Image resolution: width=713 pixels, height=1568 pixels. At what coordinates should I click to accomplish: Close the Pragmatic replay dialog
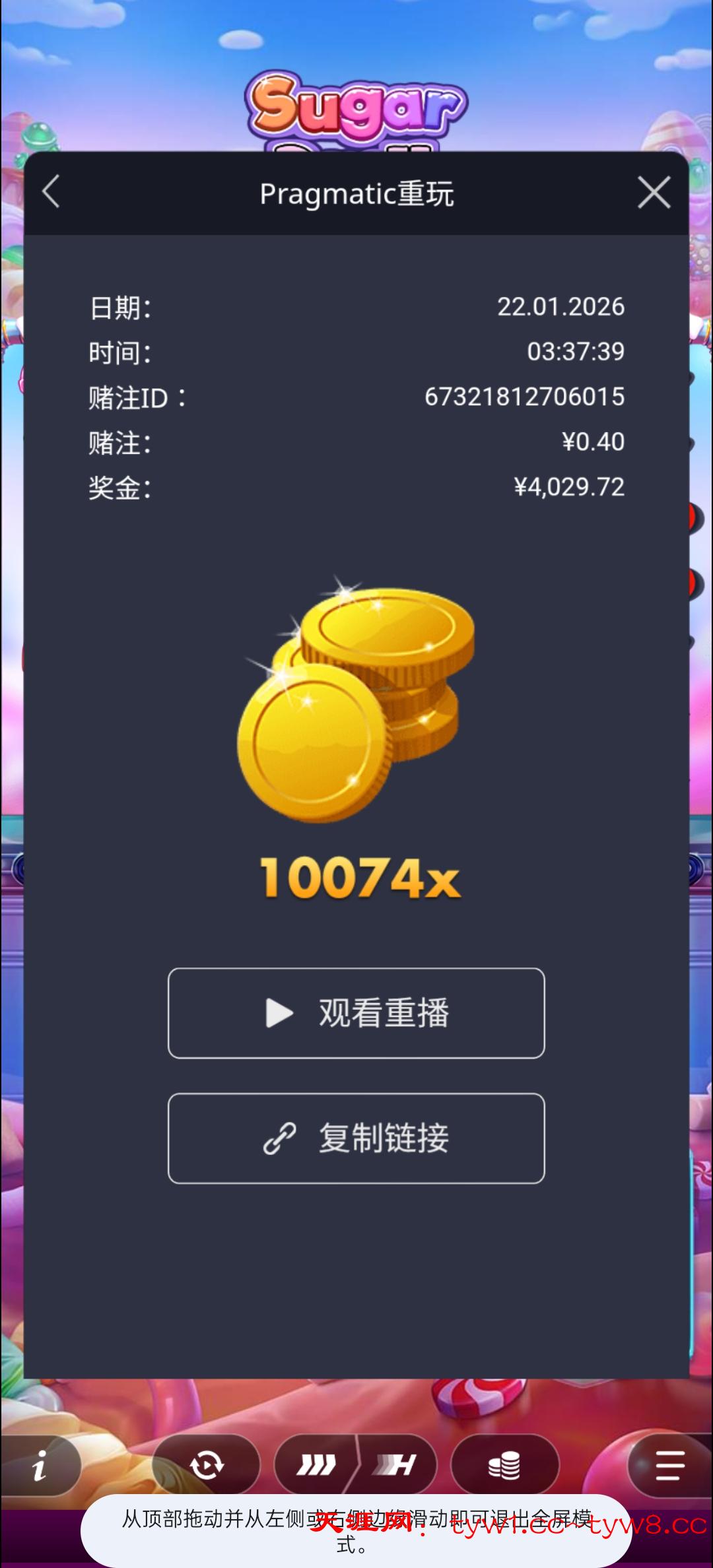(x=654, y=193)
